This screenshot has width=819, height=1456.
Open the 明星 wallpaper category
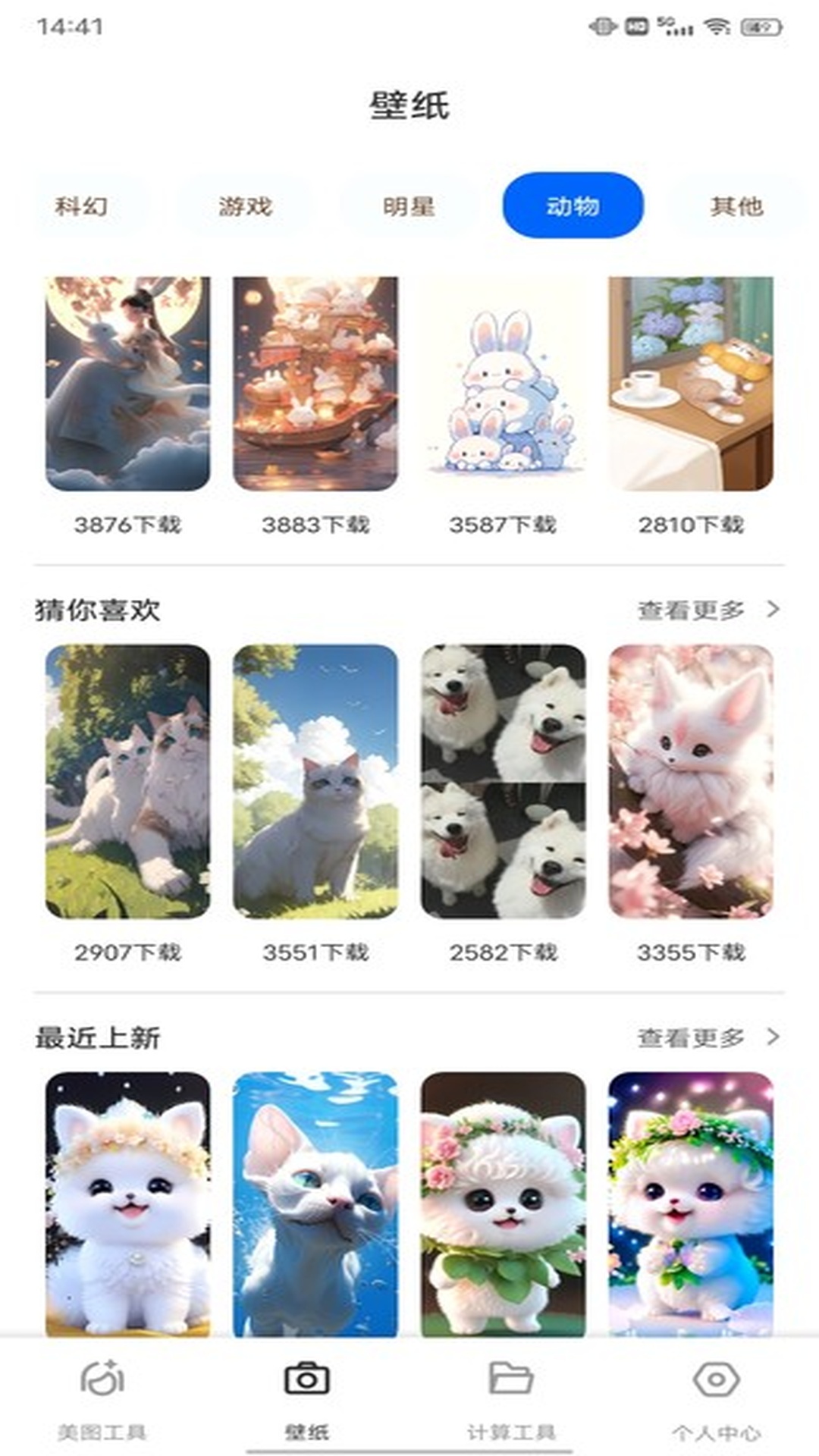(409, 206)
